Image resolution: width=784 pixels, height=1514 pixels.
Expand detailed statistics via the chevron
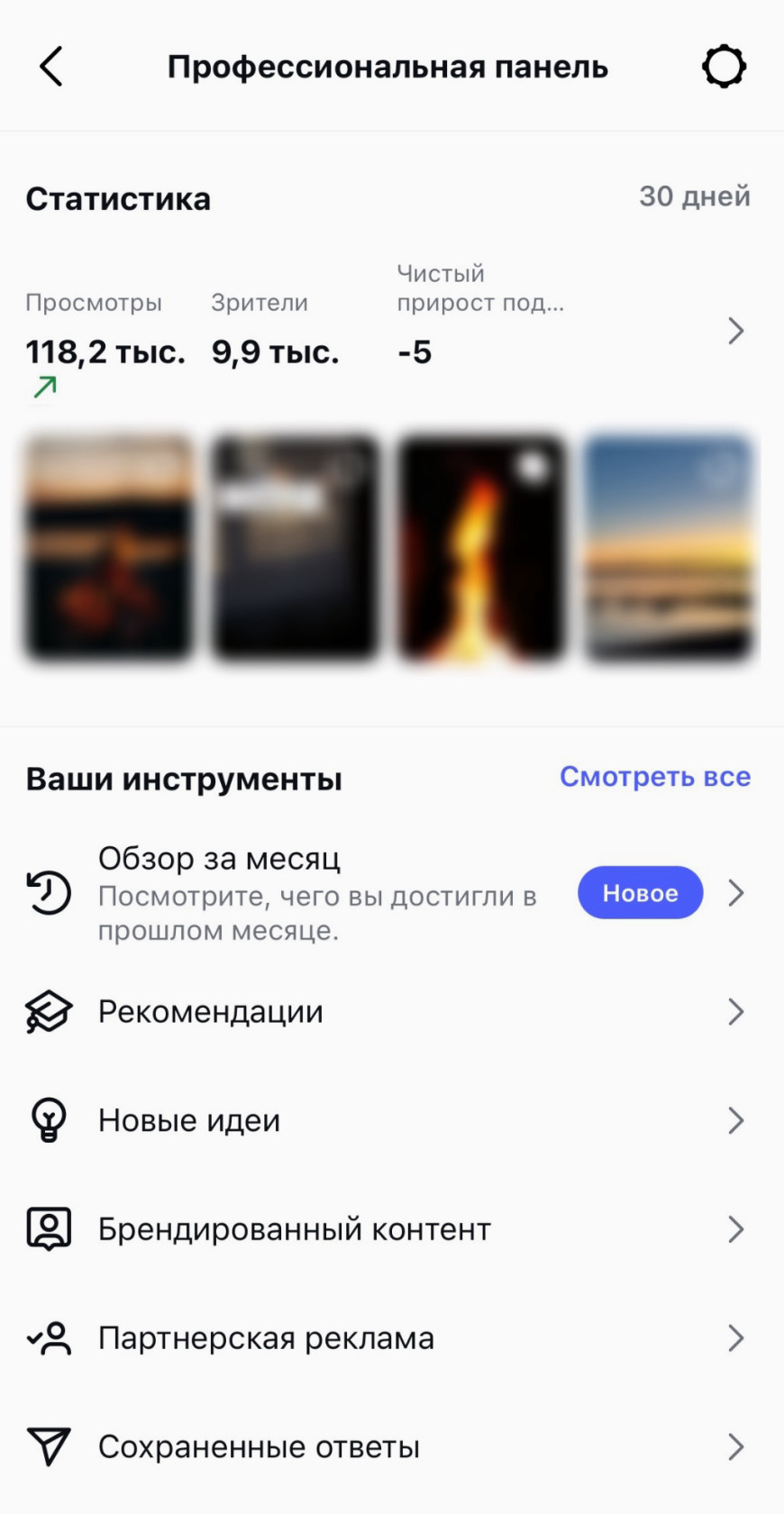click(735, 331)
